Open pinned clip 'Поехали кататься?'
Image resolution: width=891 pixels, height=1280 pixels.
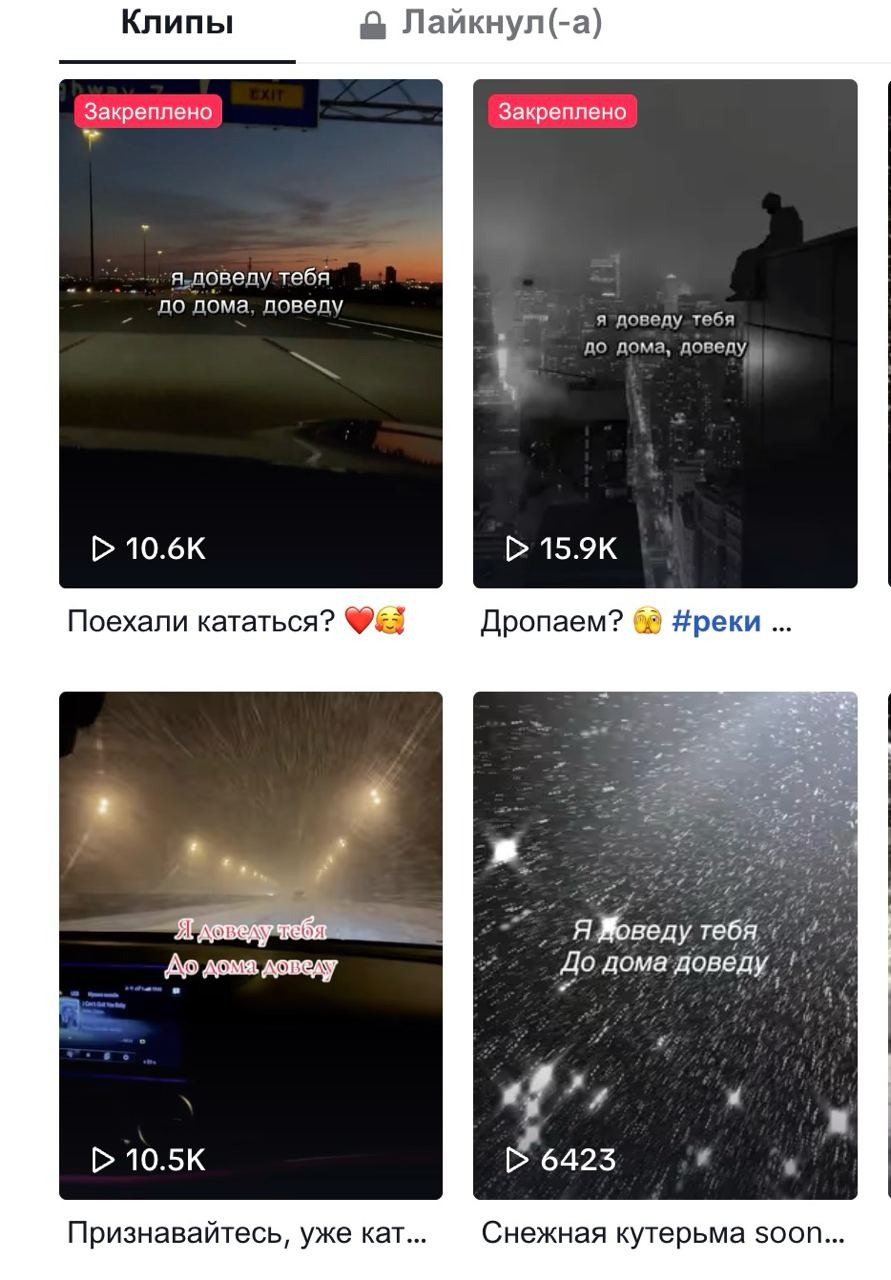pyautogui.click(x=250, y=333)
